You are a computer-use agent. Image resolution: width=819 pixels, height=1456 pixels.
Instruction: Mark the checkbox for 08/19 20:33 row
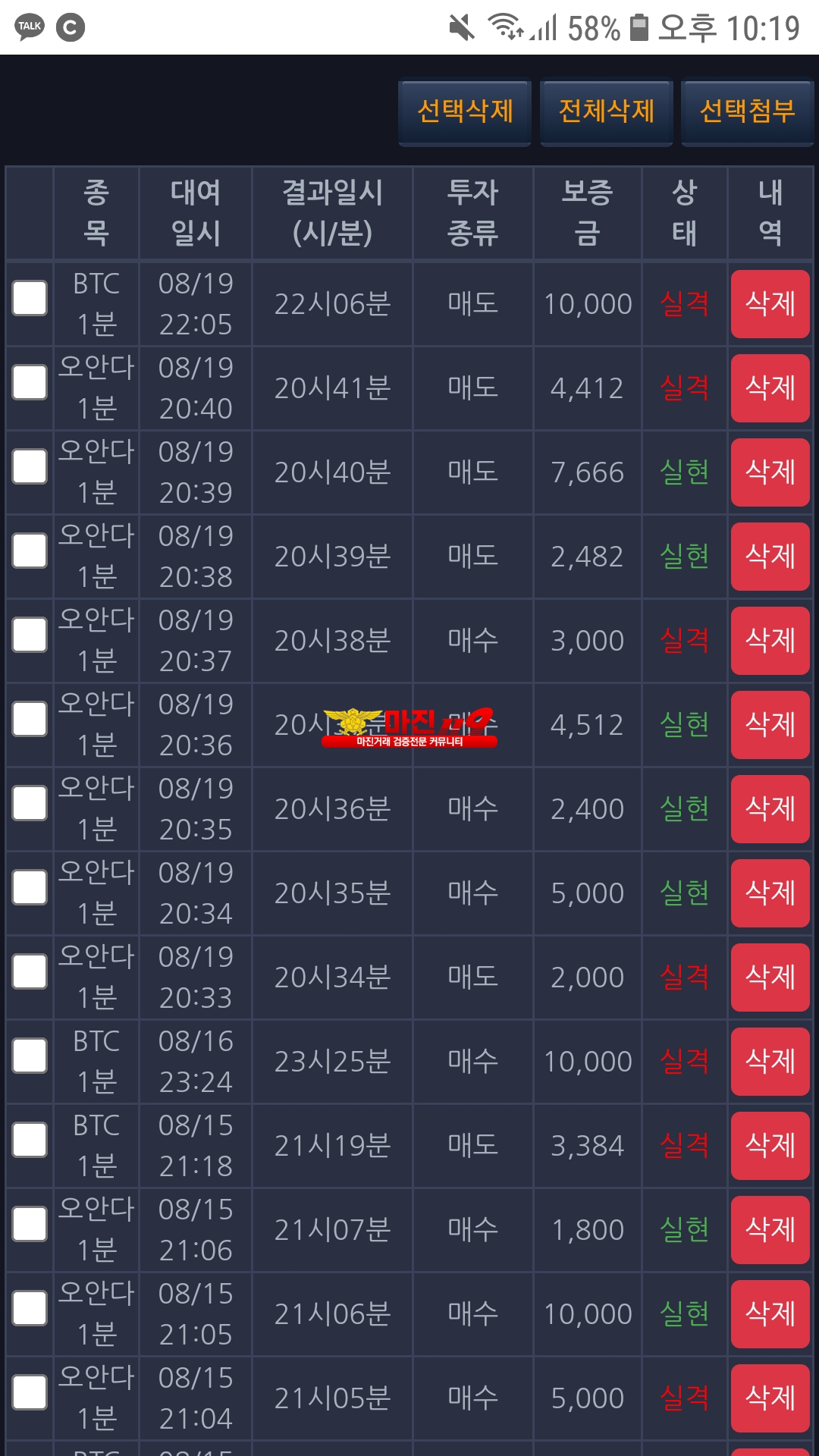coord(30,971)
